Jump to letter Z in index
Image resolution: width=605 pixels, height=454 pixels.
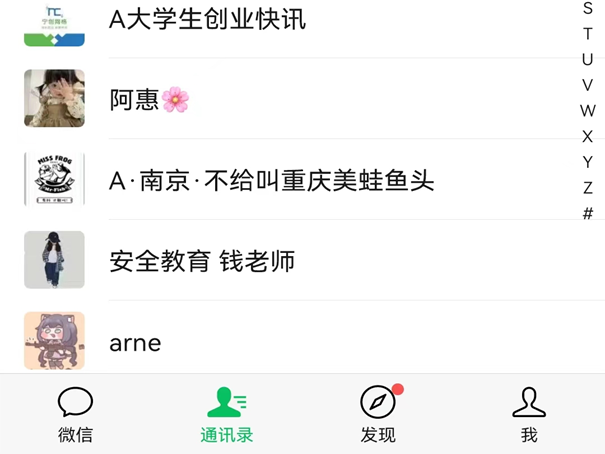[588, 187]
